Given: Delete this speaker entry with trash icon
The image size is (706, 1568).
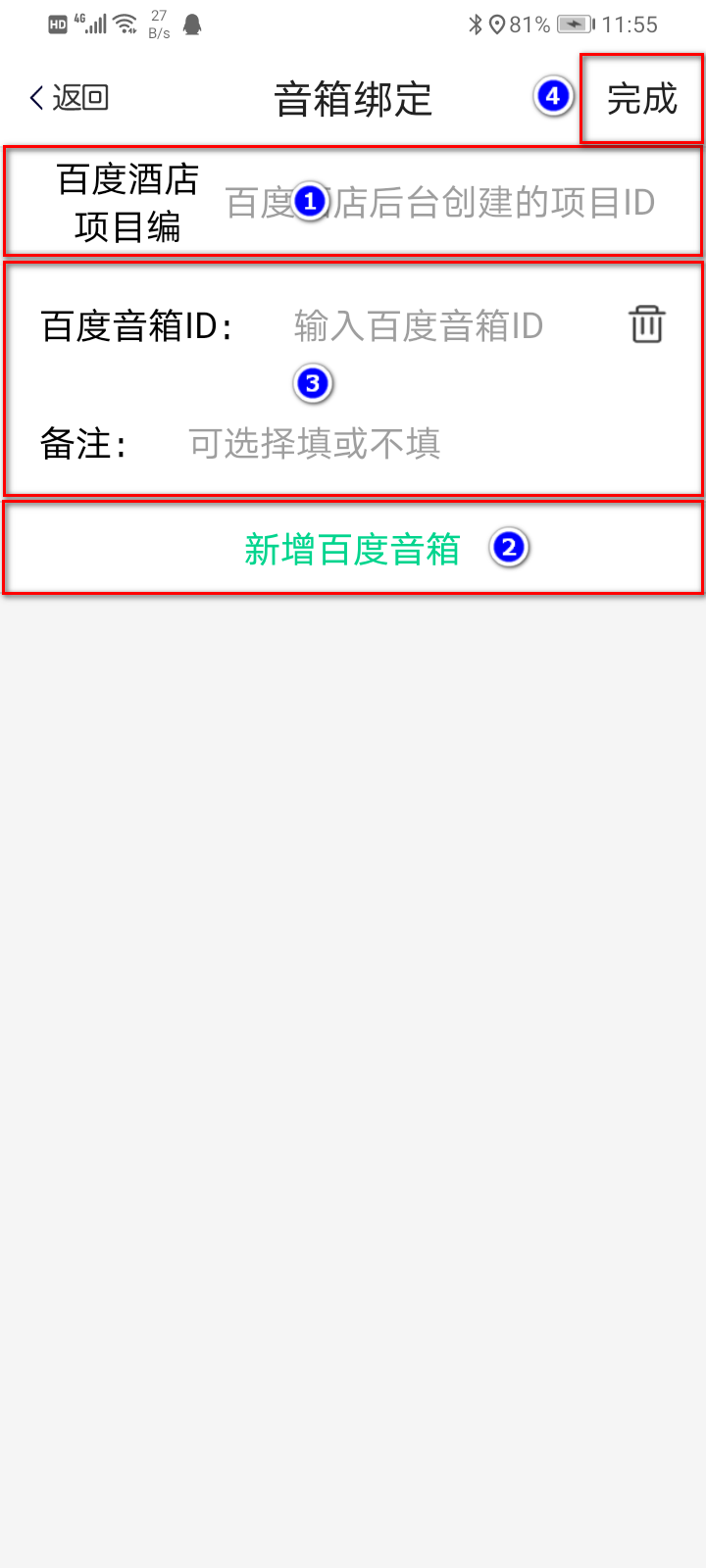Looking at the screenshot, I should pyautogui.click(x=647, y=324).
